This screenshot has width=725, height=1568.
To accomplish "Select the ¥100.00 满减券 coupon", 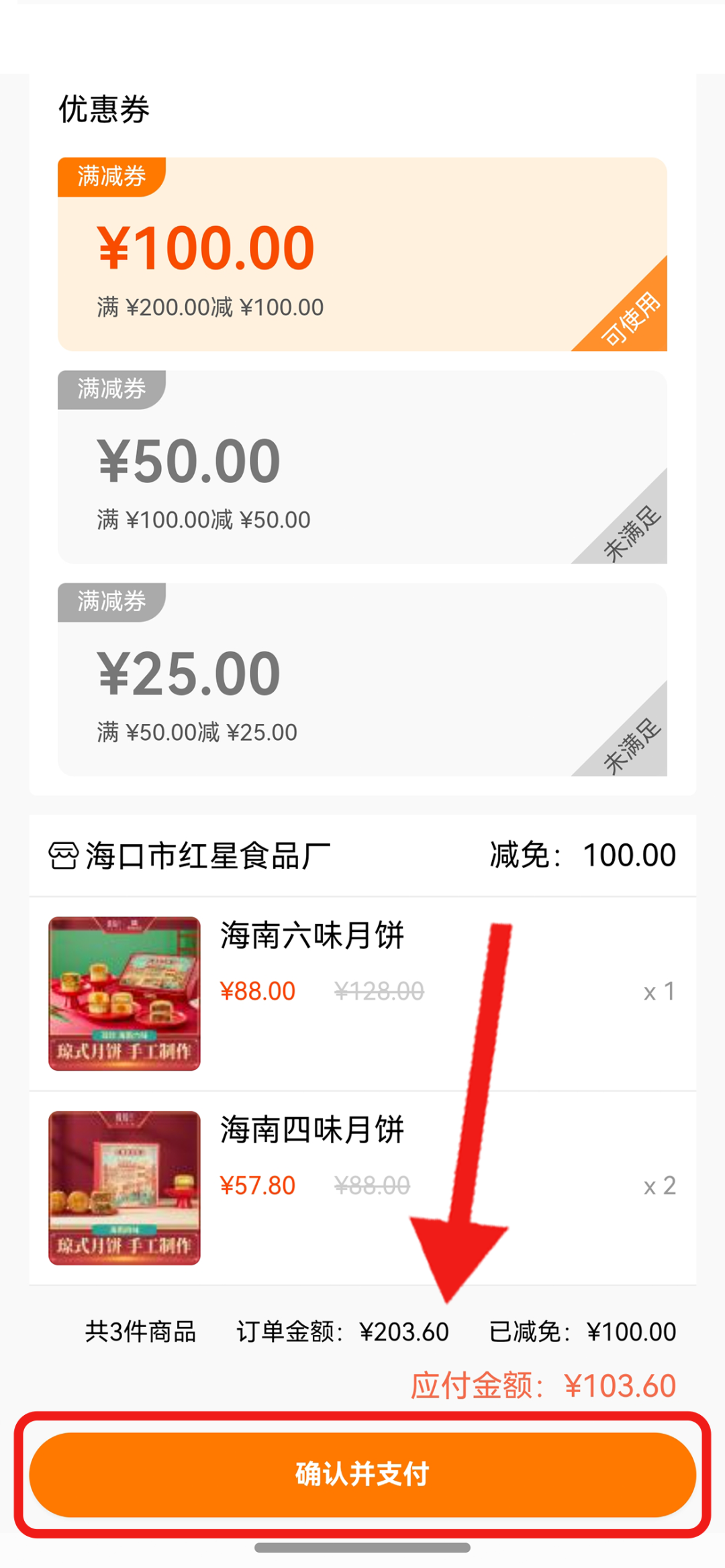I will [362, 254].
